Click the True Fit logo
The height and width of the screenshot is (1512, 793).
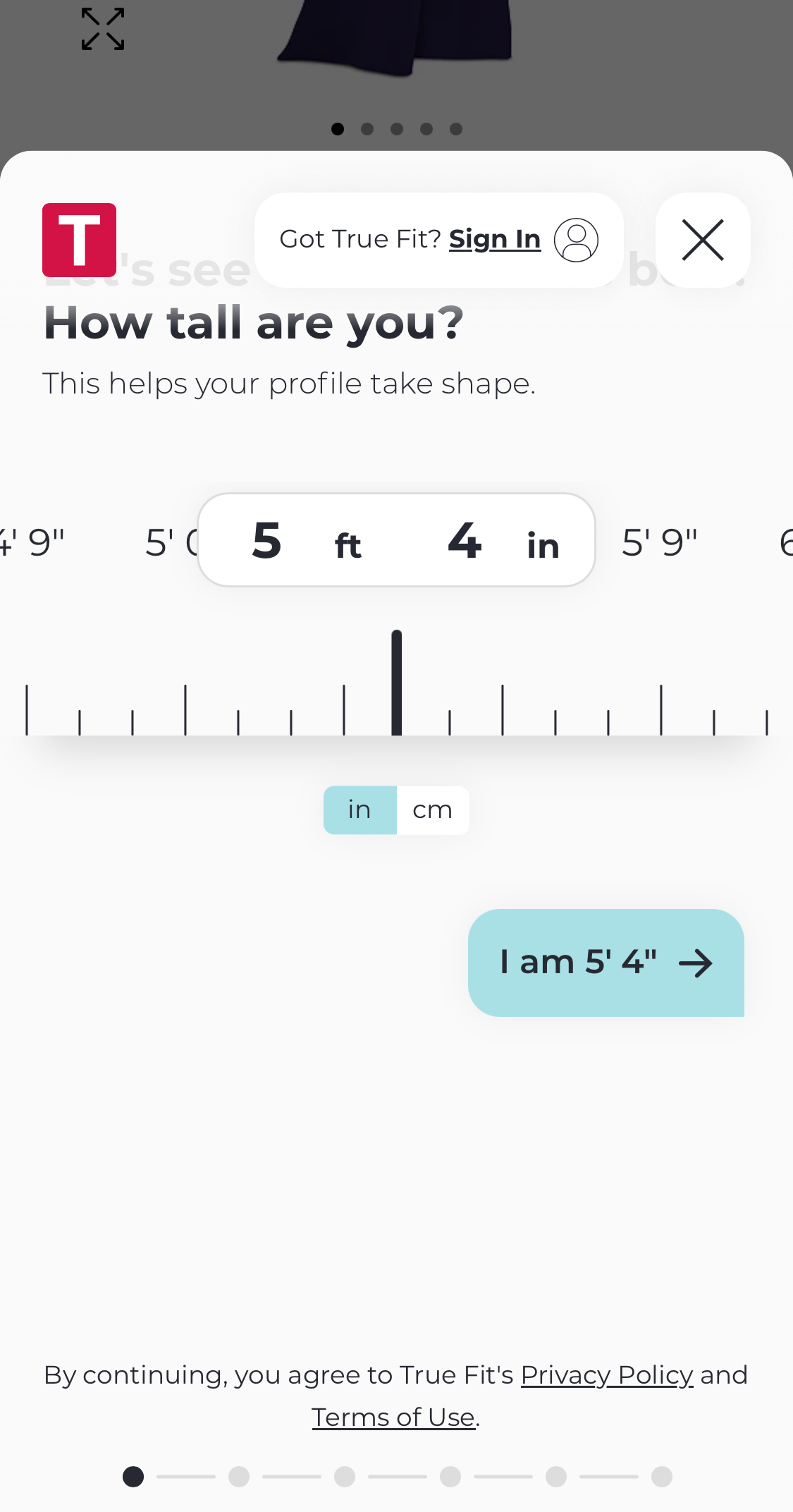pos(79,240)
